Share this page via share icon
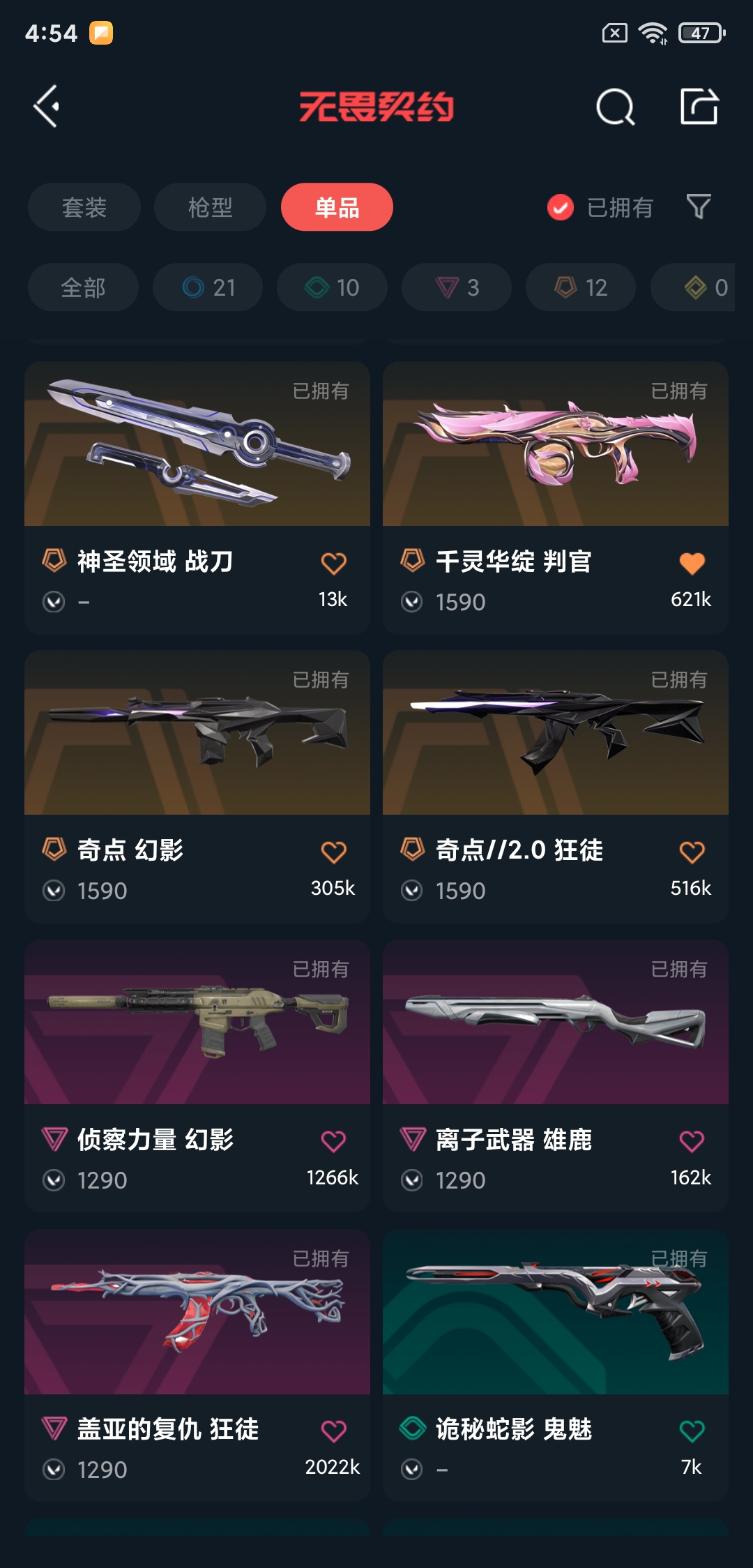753x1568 pixels. point(699,107)
